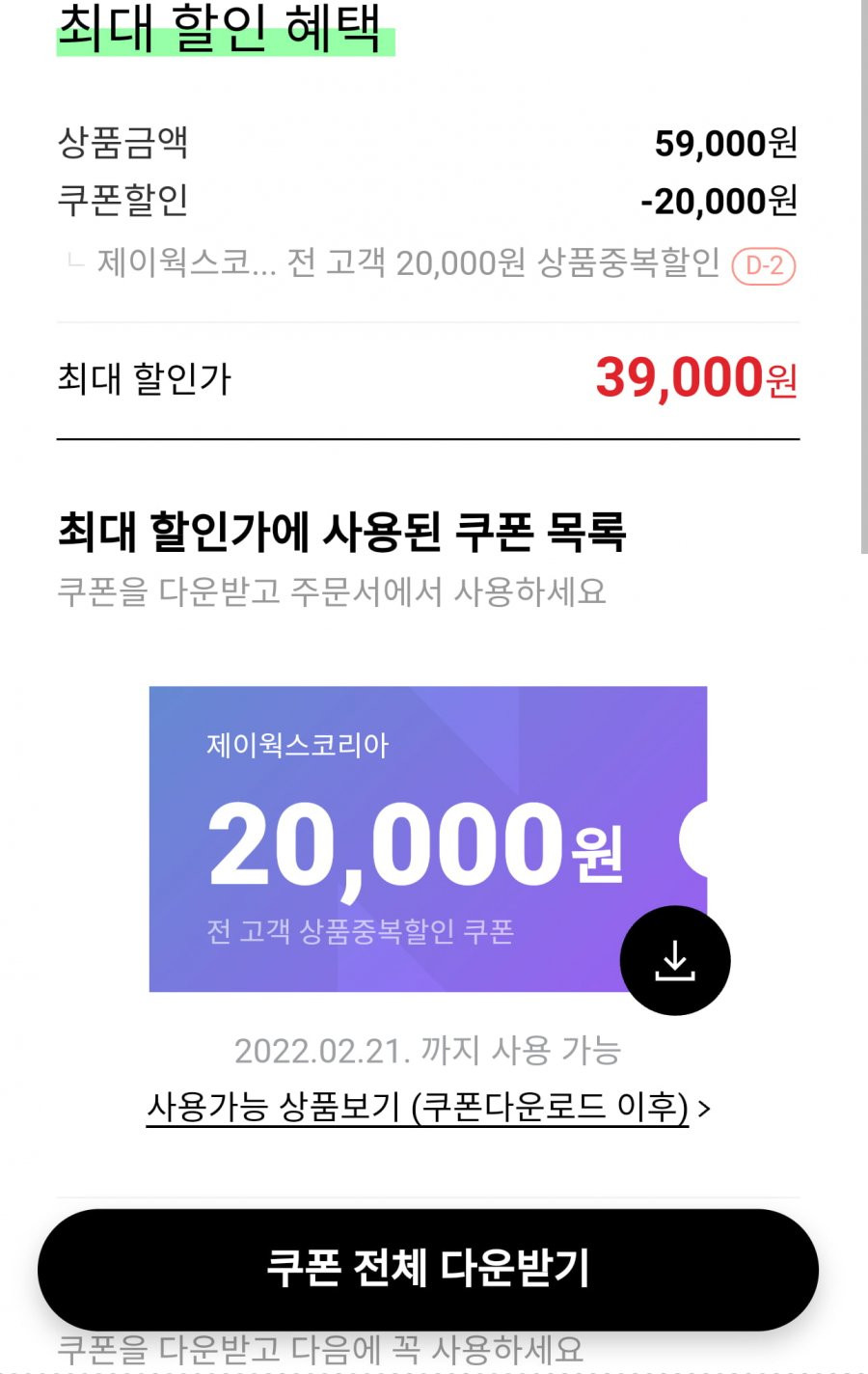Open 사용가능 상품보기 link
This screenshot has width=868, height=1374.
pos(427,1107)
